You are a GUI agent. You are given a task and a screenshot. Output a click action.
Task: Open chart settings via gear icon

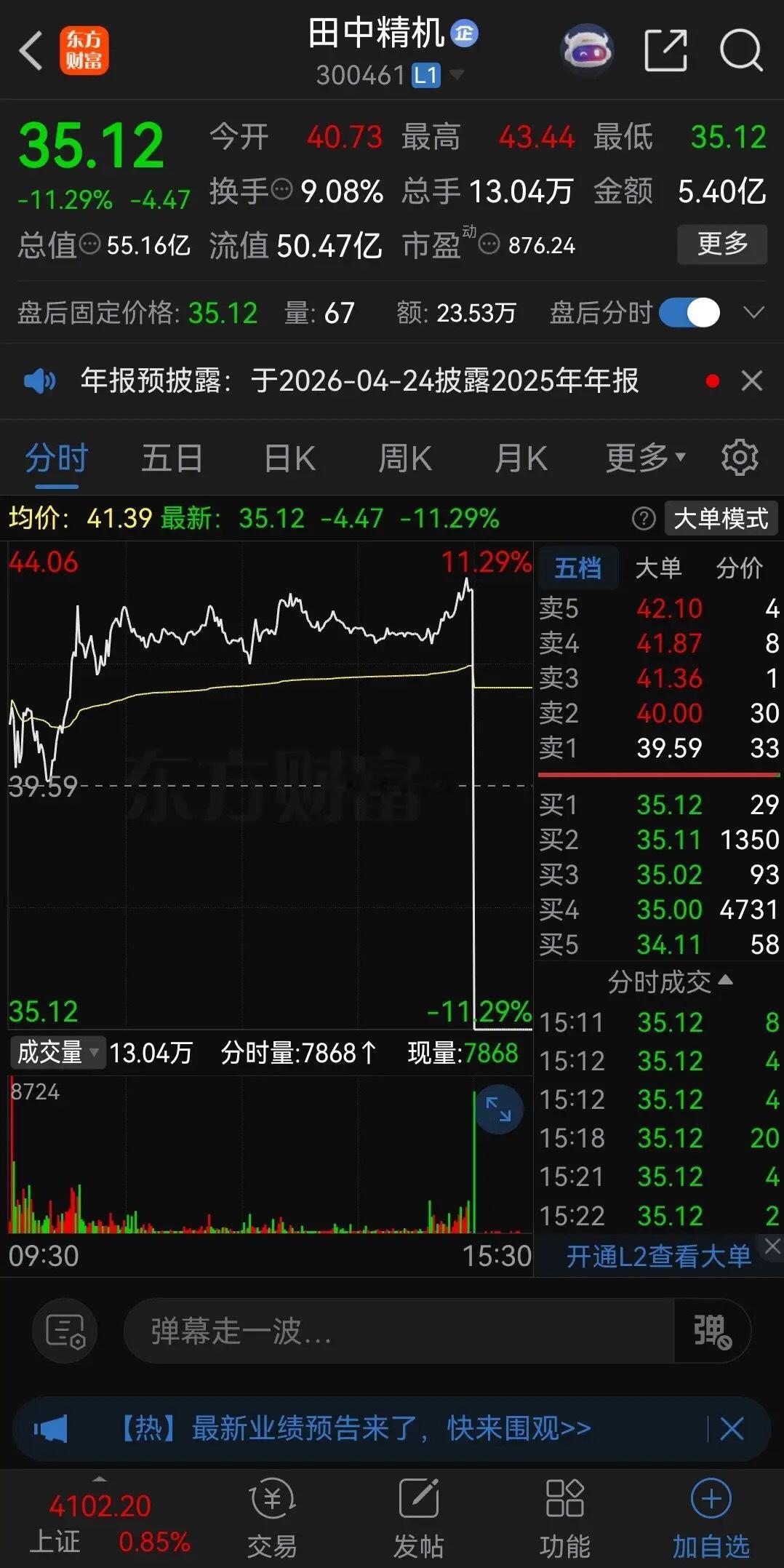click(740, 457)
